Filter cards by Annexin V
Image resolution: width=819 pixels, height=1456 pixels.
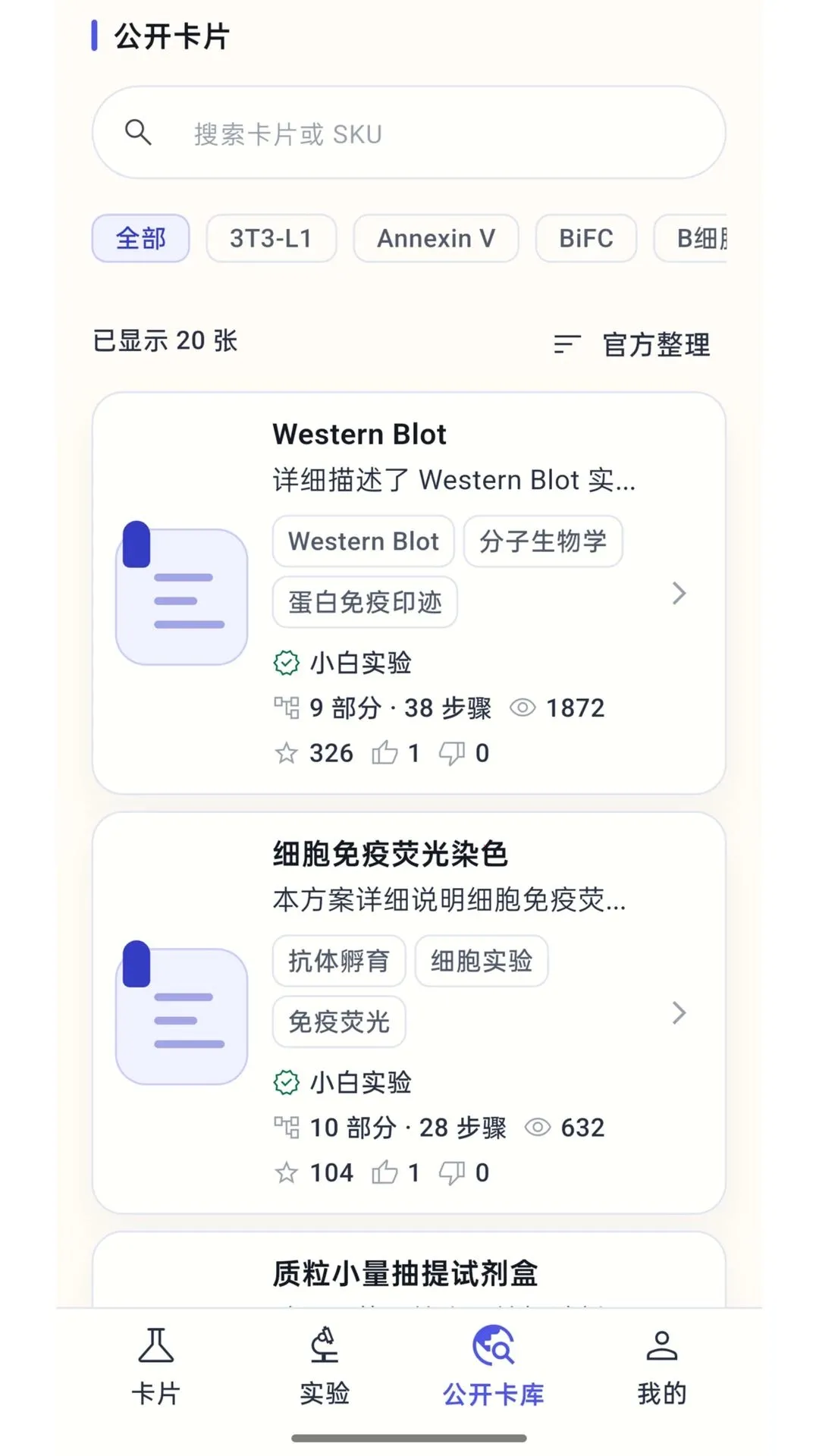point(436,238)
